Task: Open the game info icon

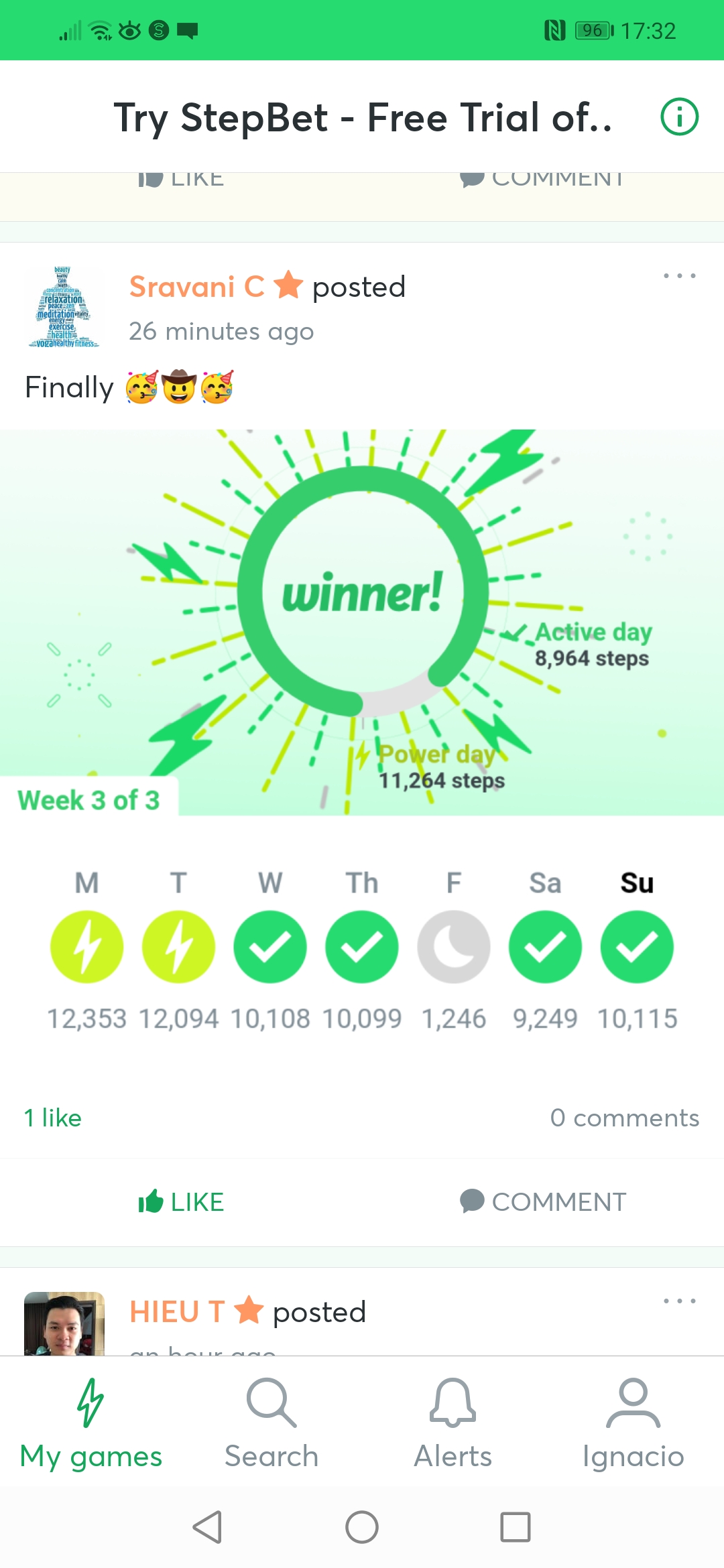Action: [x=679, y=117]
